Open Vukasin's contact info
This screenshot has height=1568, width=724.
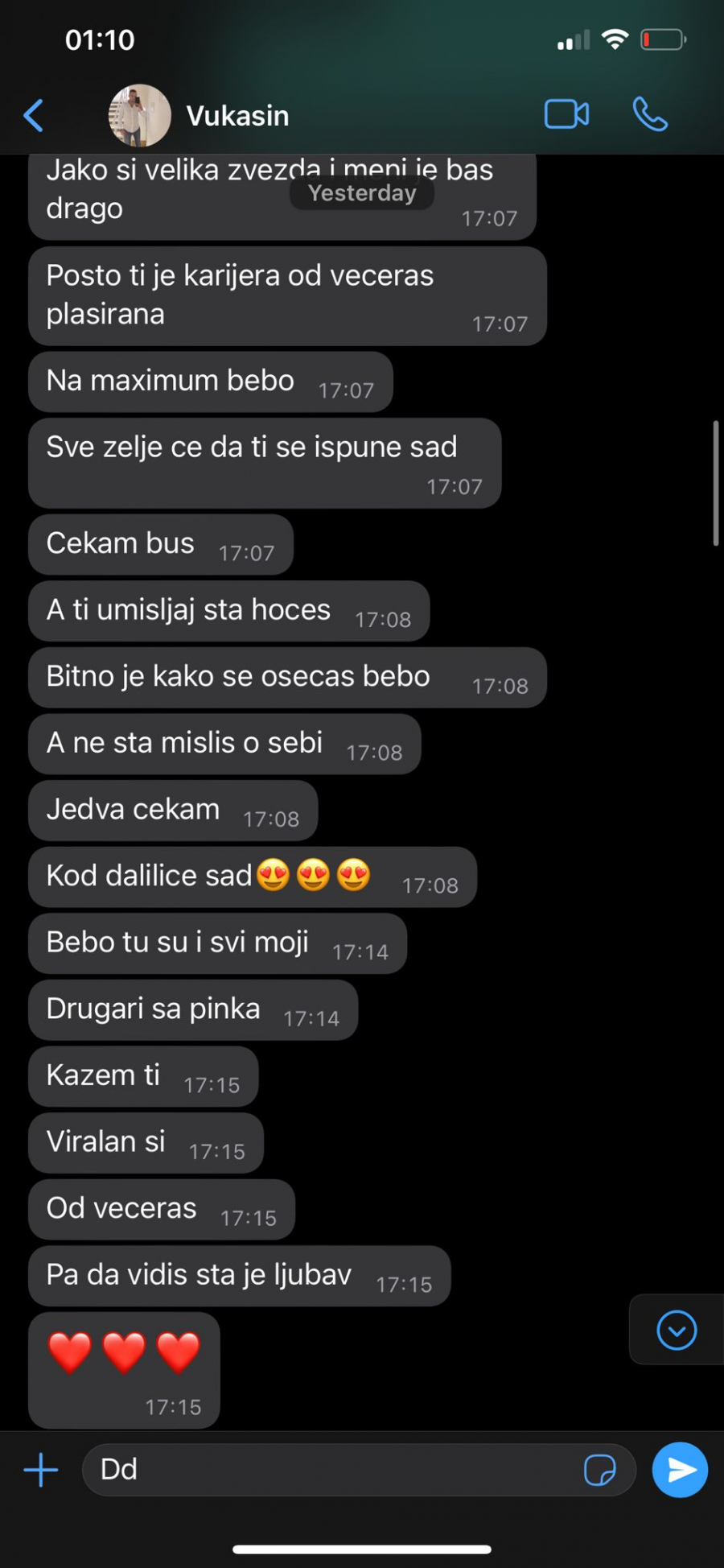(237, 116)
